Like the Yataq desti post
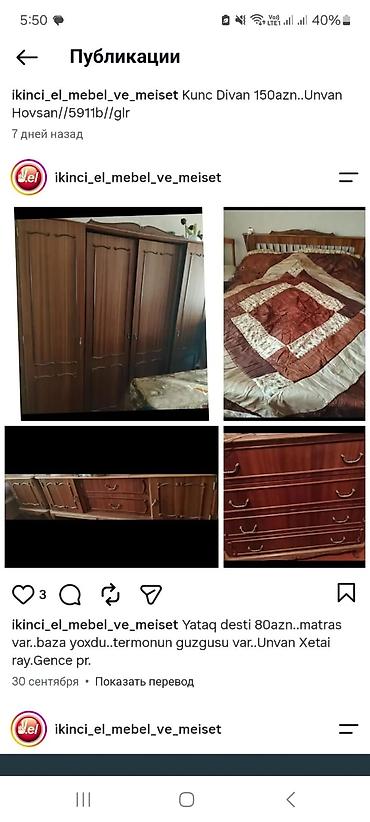This screenshot has height=822, width=370. [x=23, y=594]
